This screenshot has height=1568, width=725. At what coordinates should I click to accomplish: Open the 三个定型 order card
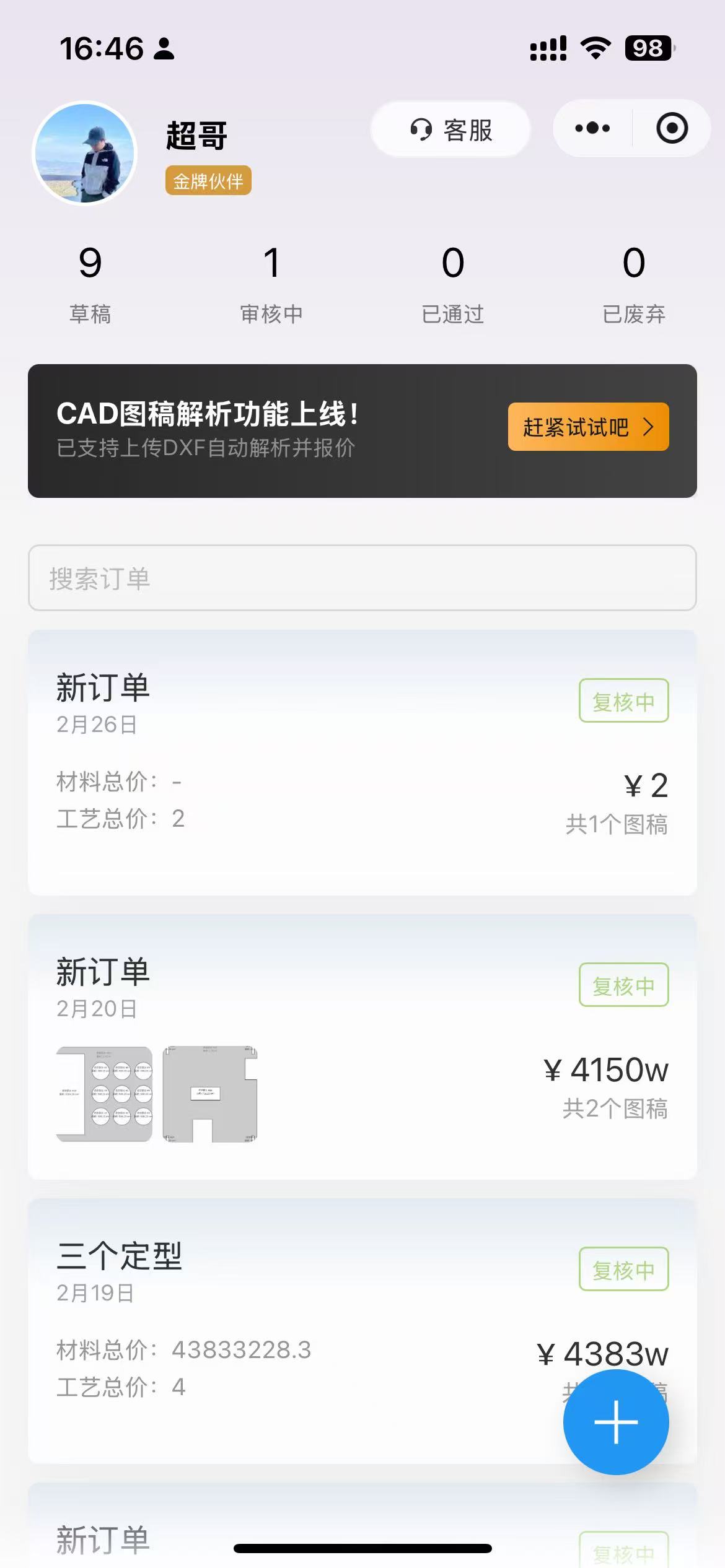pyautogui.click(x=310, y=1331)
